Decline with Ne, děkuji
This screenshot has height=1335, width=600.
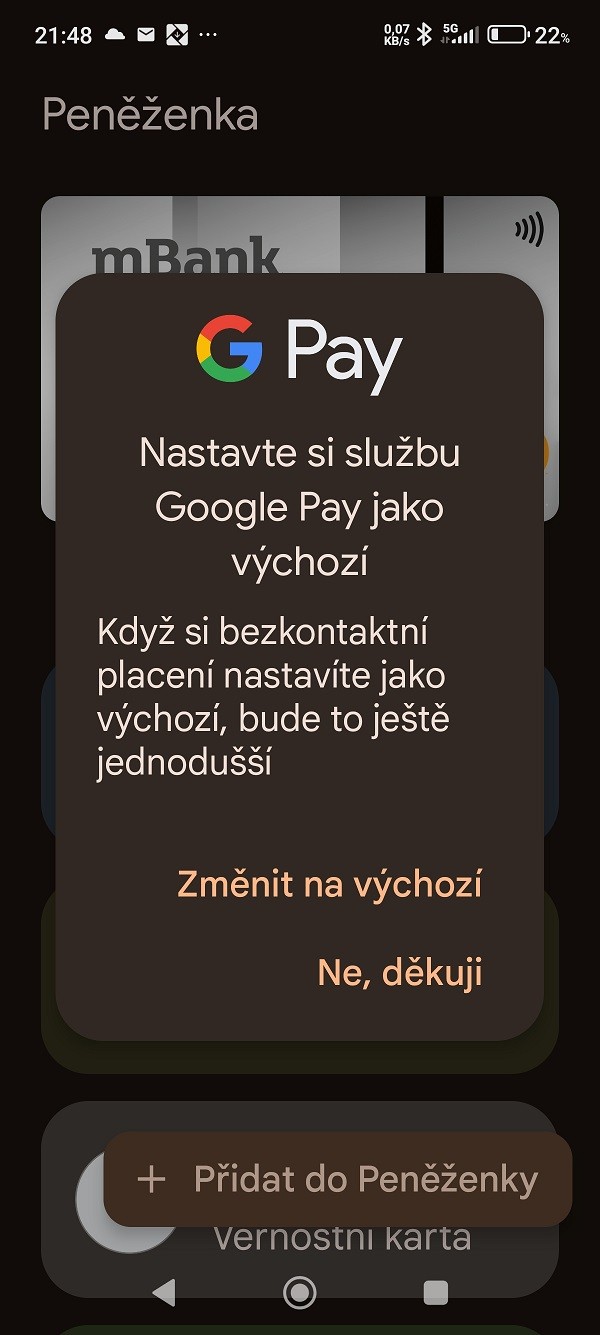tap(399, 971)
